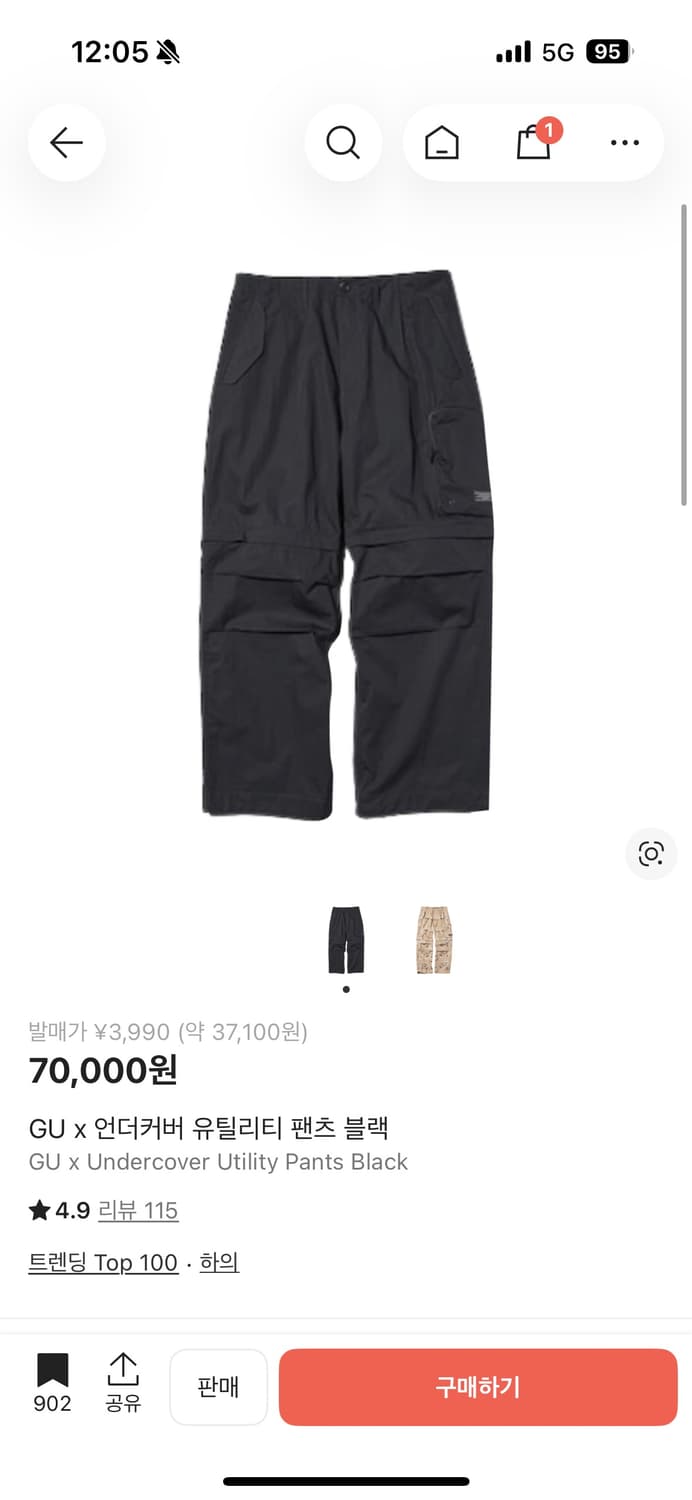Open the search magnifier icon
Viewport: 692px width, 1500px height.
point(343,143)
